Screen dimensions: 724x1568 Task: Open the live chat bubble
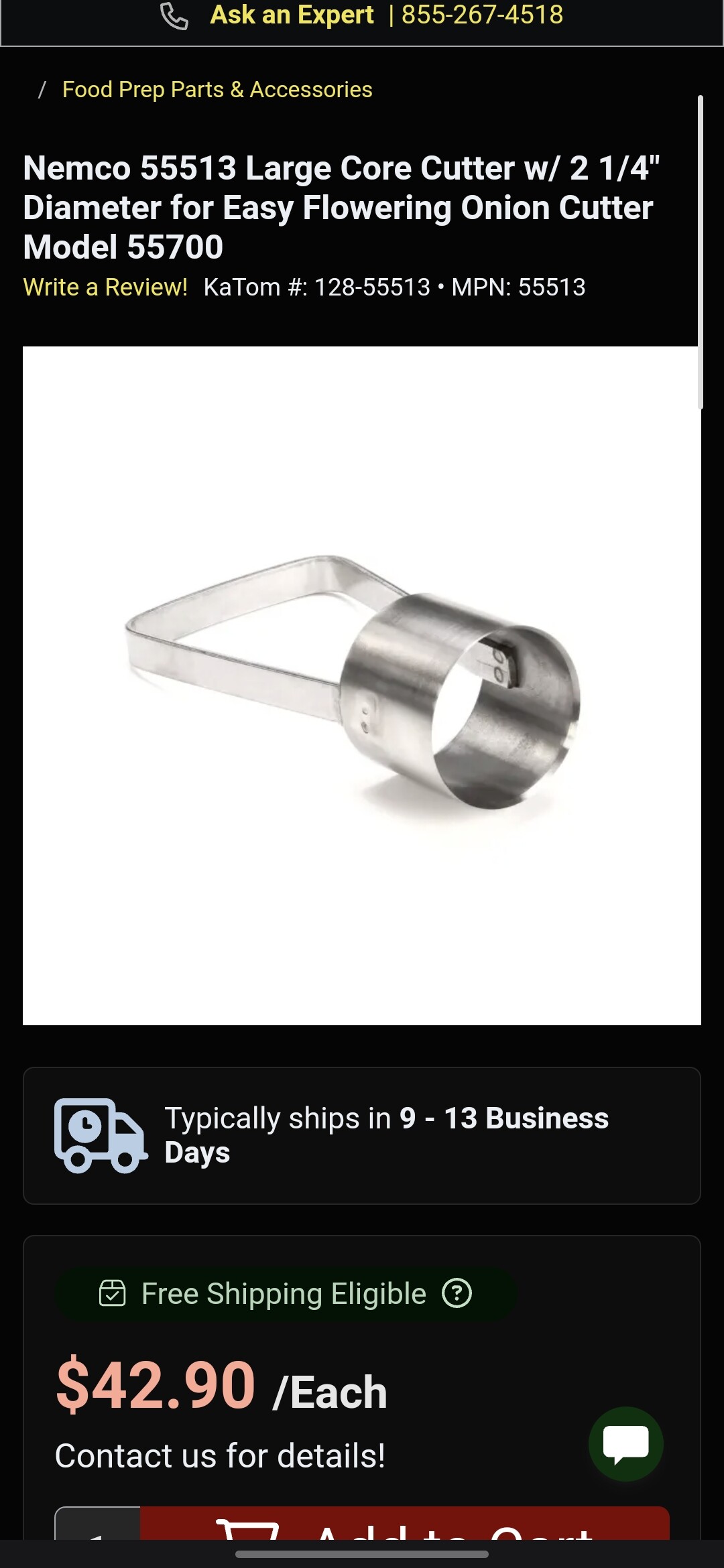(x=625, y=1443)
